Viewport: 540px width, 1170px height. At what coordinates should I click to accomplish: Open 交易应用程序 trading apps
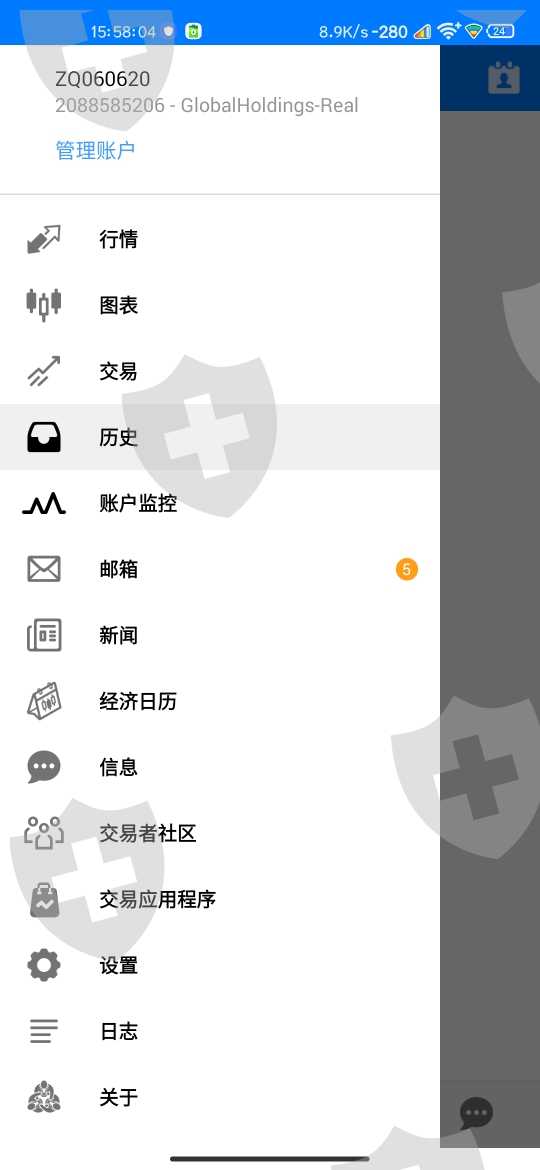coord(220,899)
